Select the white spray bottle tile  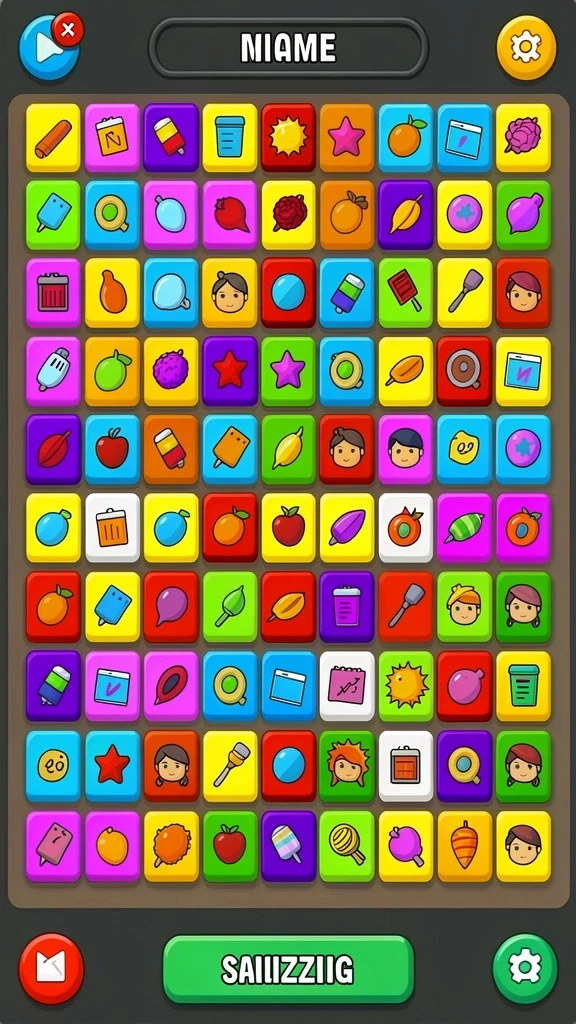pyautogui.click(x=53, y=371)
